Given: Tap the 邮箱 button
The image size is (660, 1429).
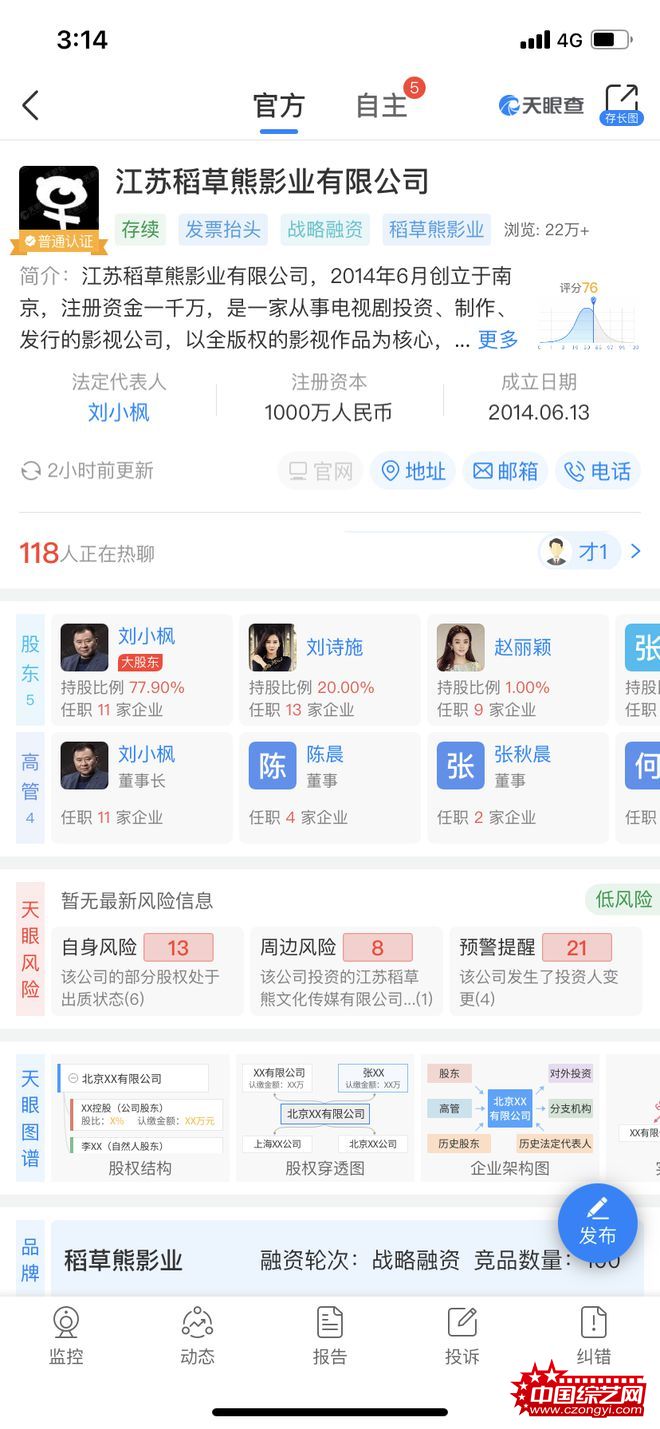Looking at the screenshot, I should pyautogui.click(x=505, y=471).
